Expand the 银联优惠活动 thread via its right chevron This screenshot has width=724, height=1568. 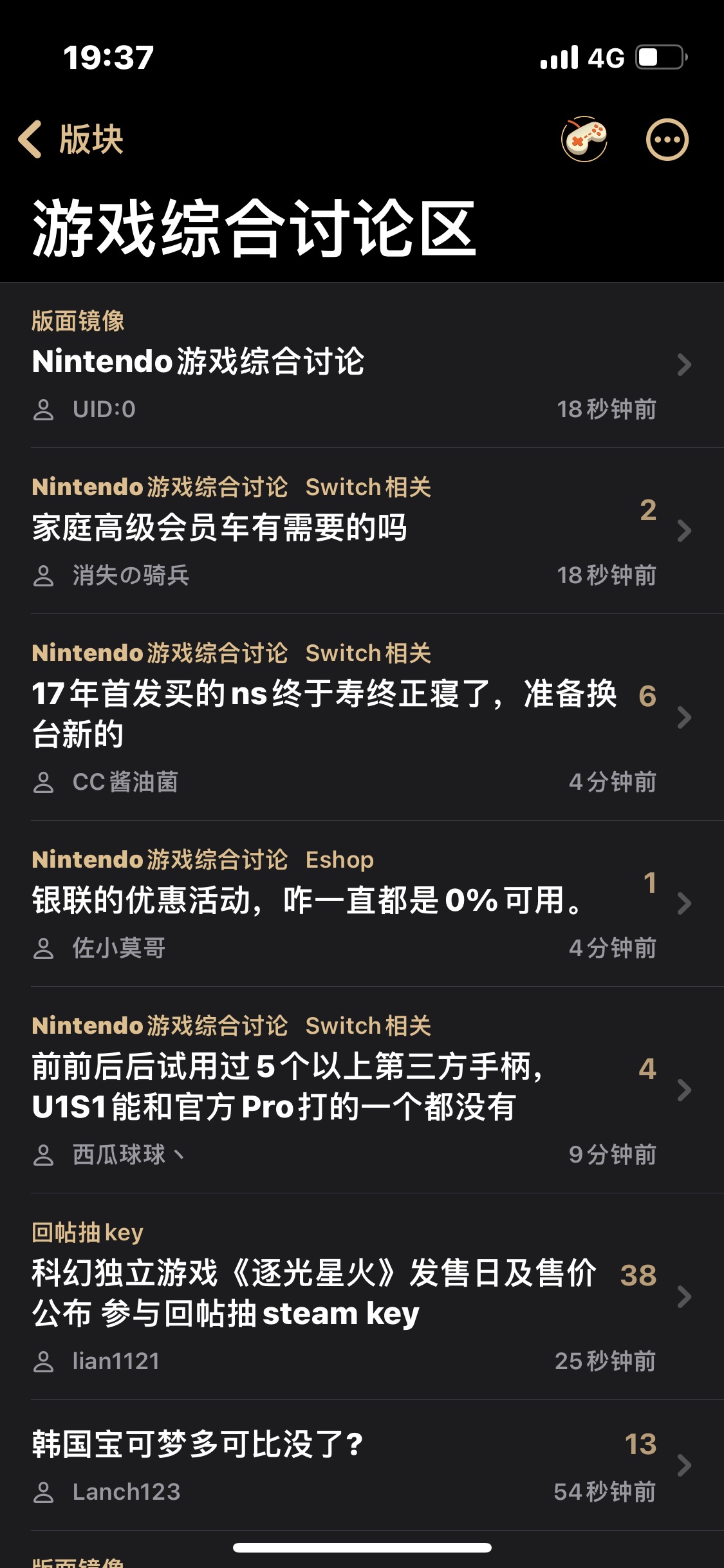click(683, 902)
